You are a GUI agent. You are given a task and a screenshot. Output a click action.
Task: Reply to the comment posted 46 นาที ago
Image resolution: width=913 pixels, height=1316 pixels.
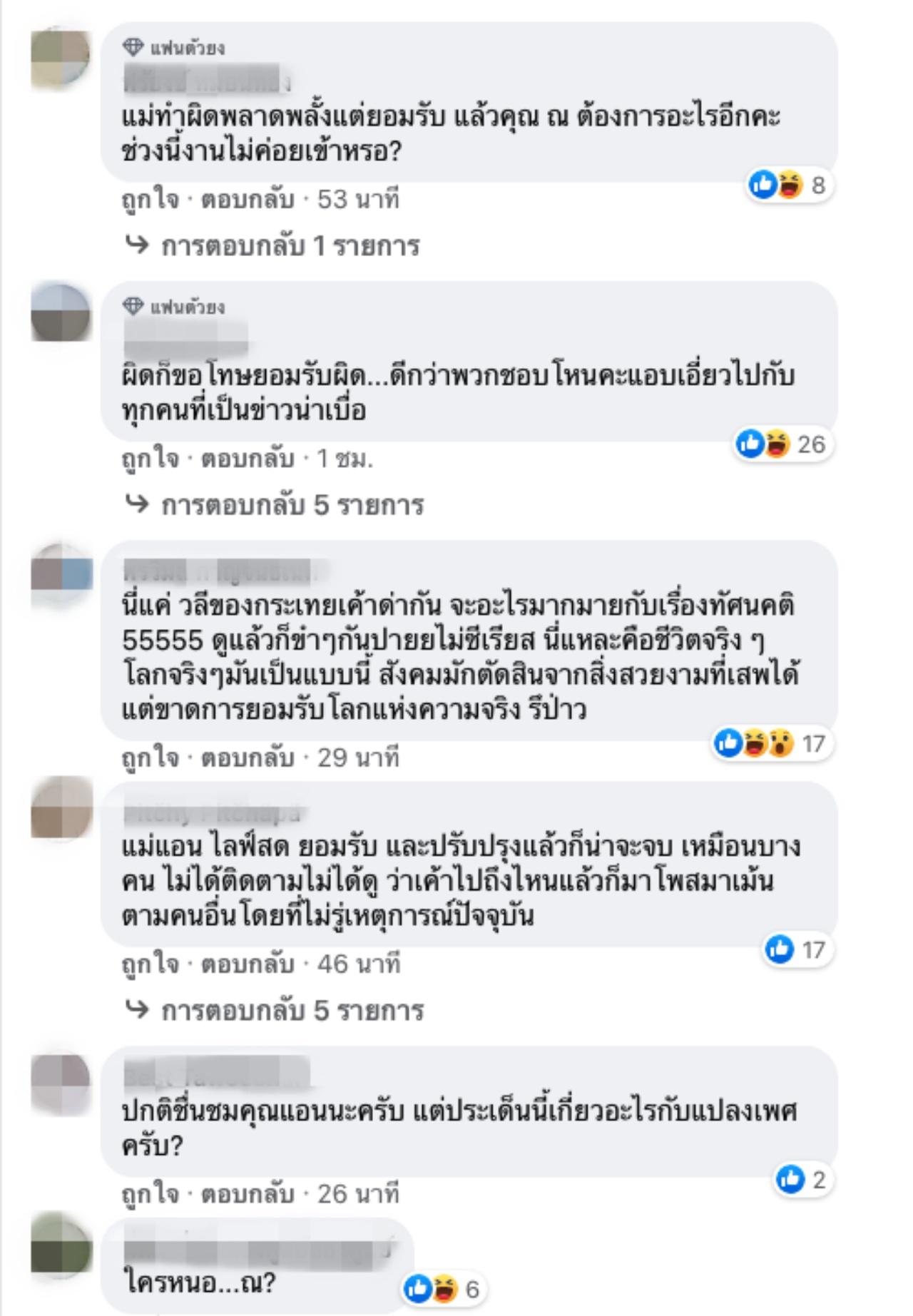click(x=248, y=964)
